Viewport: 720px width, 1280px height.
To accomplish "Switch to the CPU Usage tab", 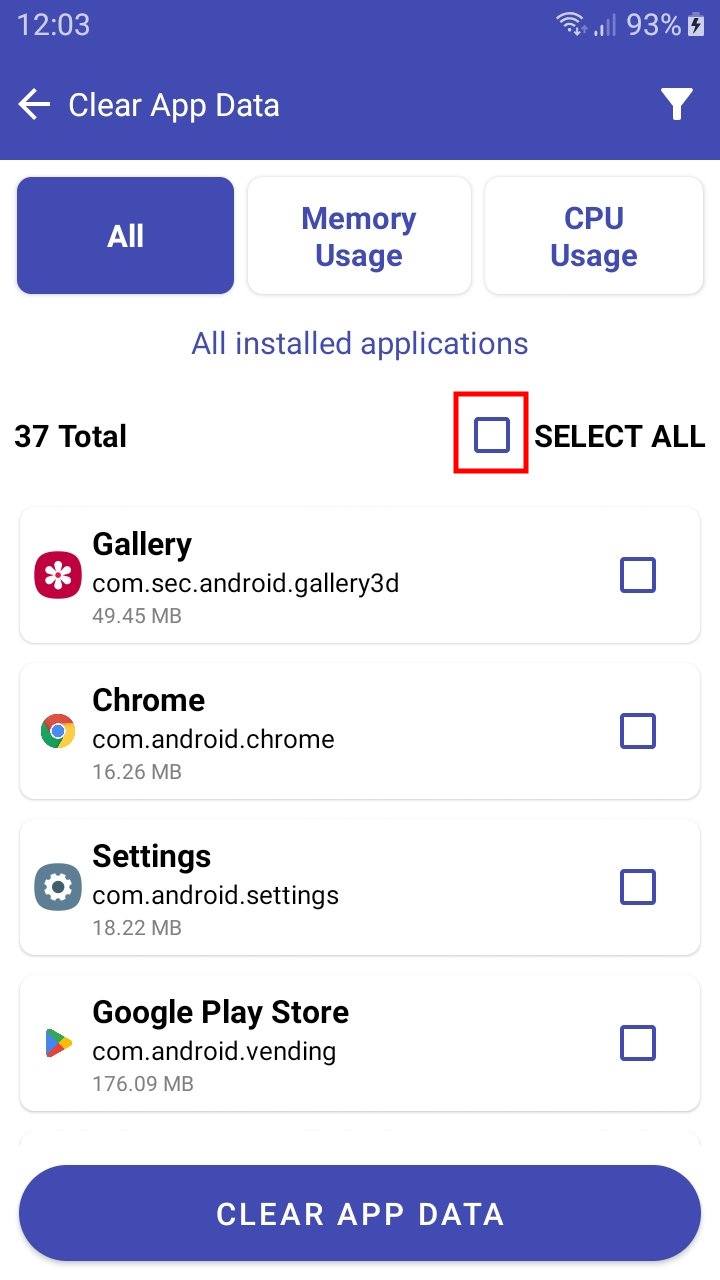I will (x=594, y=237).
